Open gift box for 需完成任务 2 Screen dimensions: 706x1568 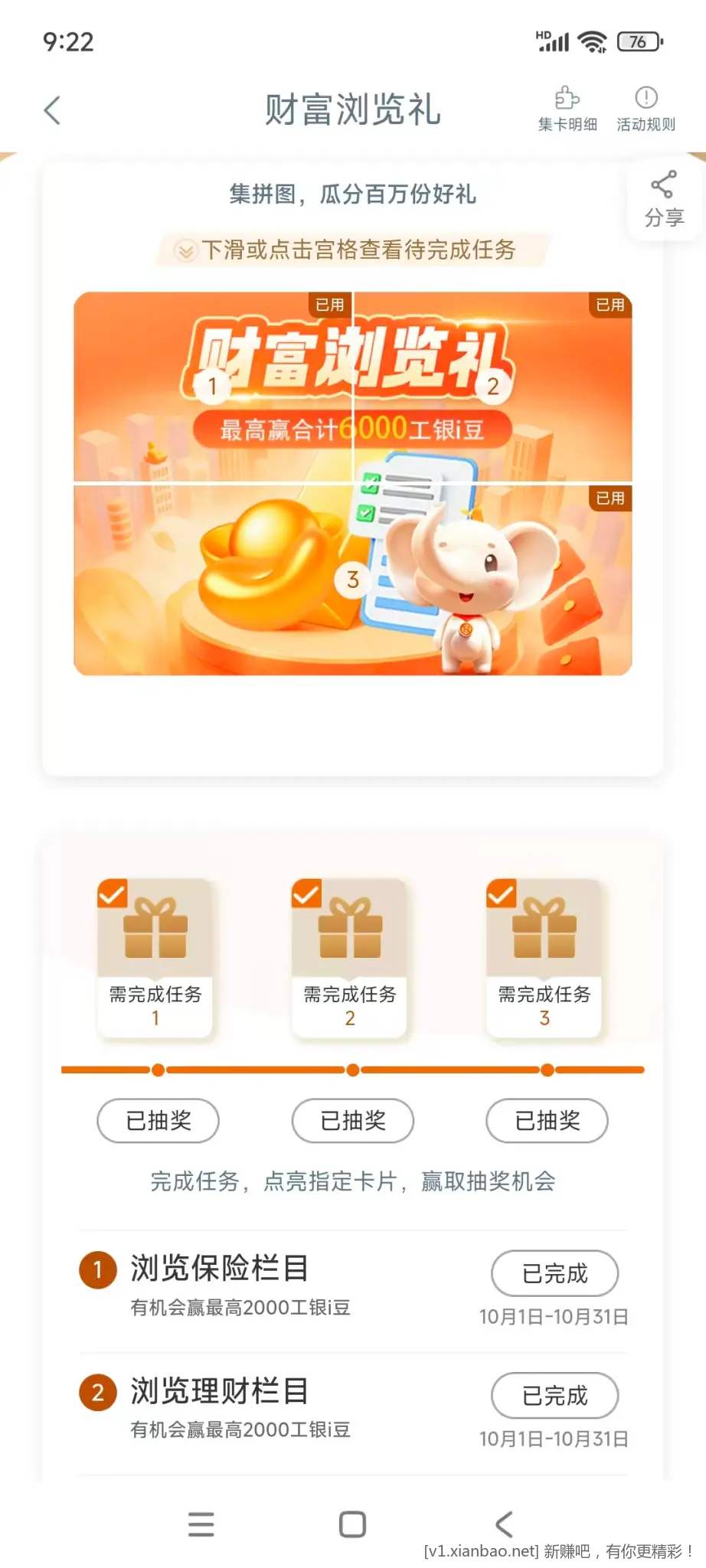[x=350, y=957]
